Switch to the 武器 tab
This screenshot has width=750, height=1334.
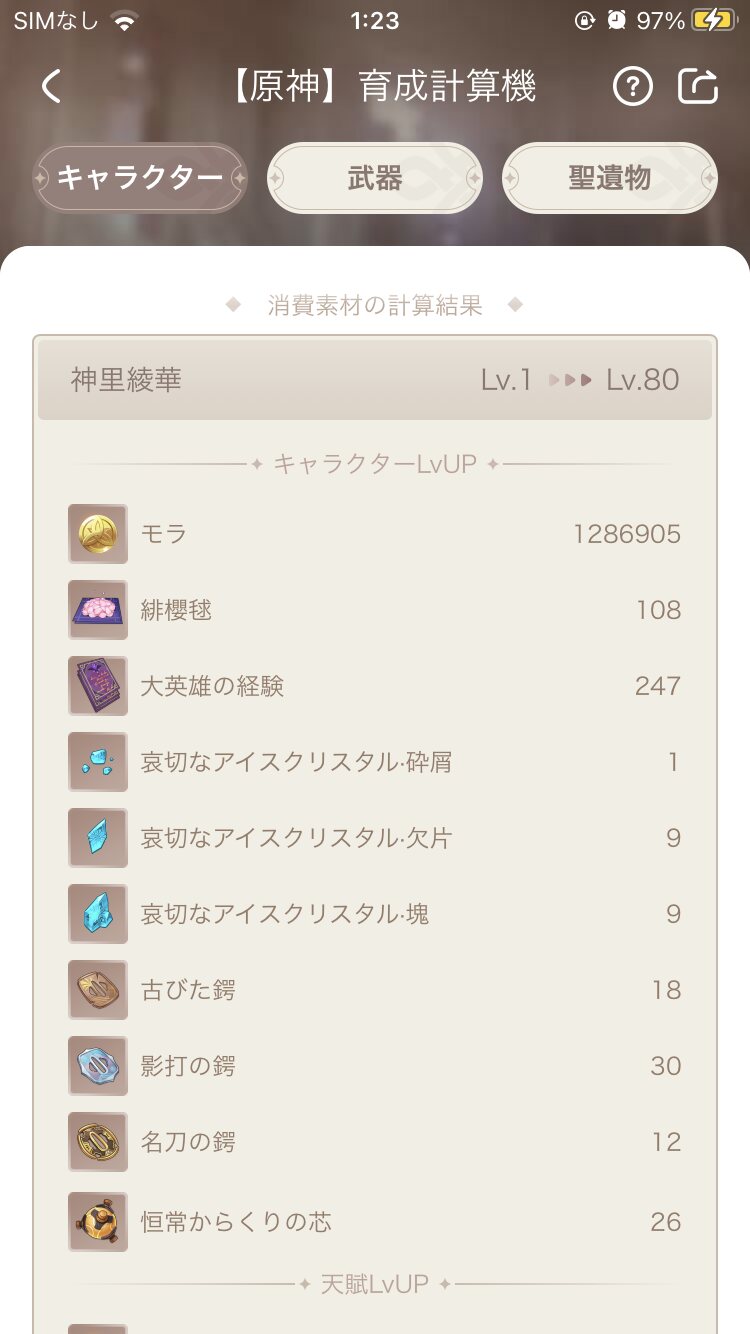[375, 178]
